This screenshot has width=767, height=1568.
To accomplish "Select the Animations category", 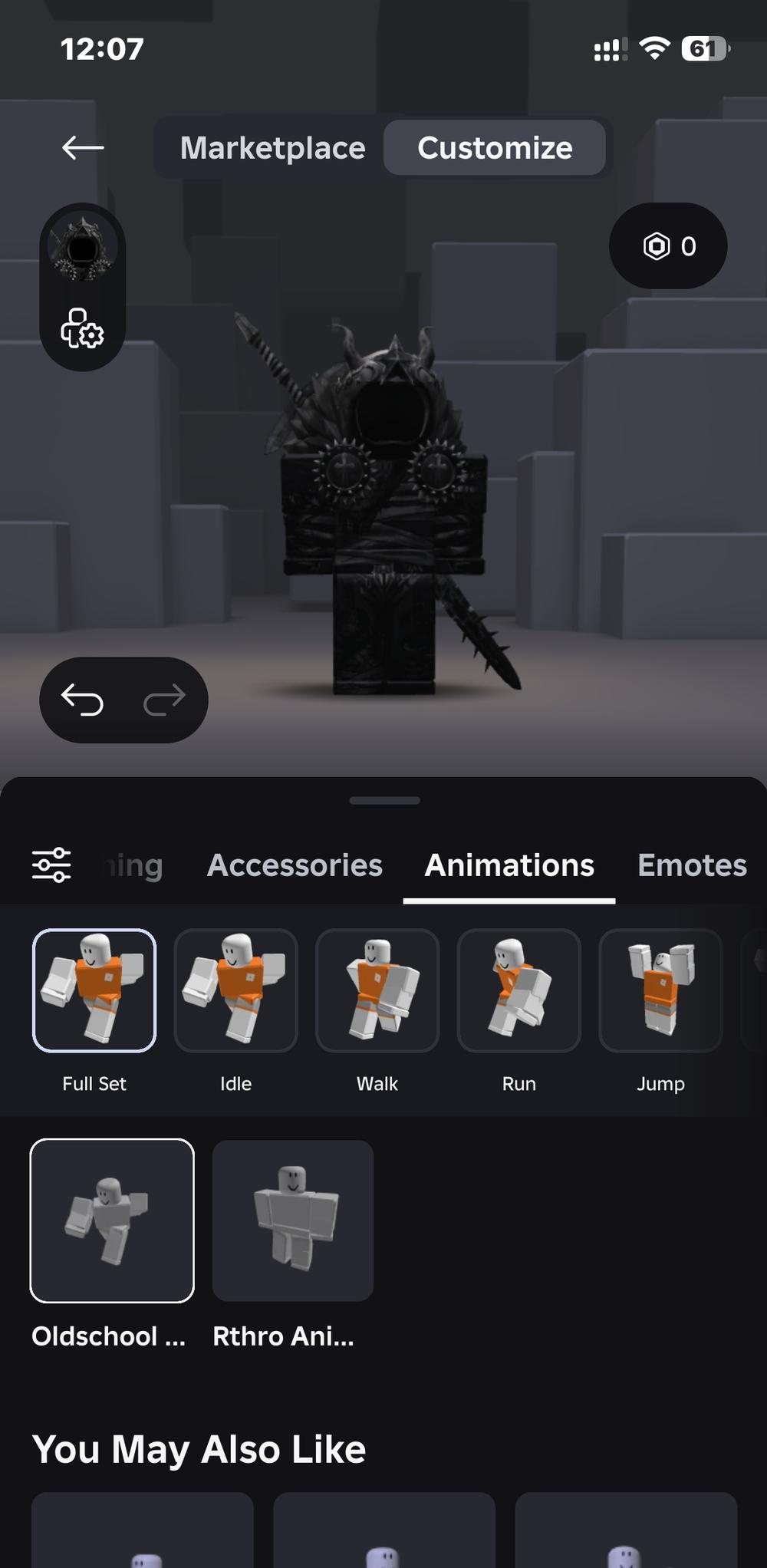I will [509, 865].
